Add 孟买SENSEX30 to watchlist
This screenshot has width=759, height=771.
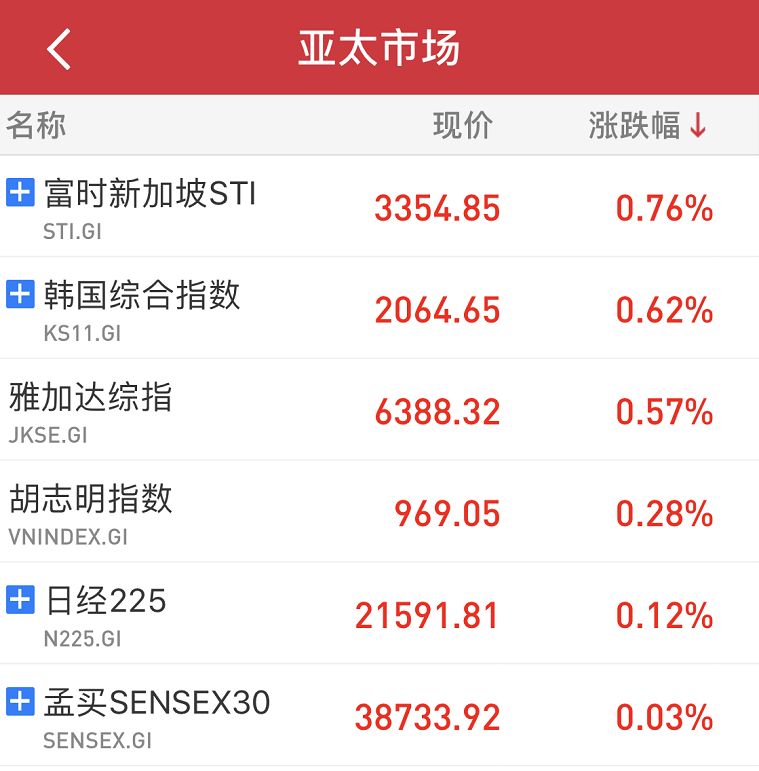(x=20, y=701)
